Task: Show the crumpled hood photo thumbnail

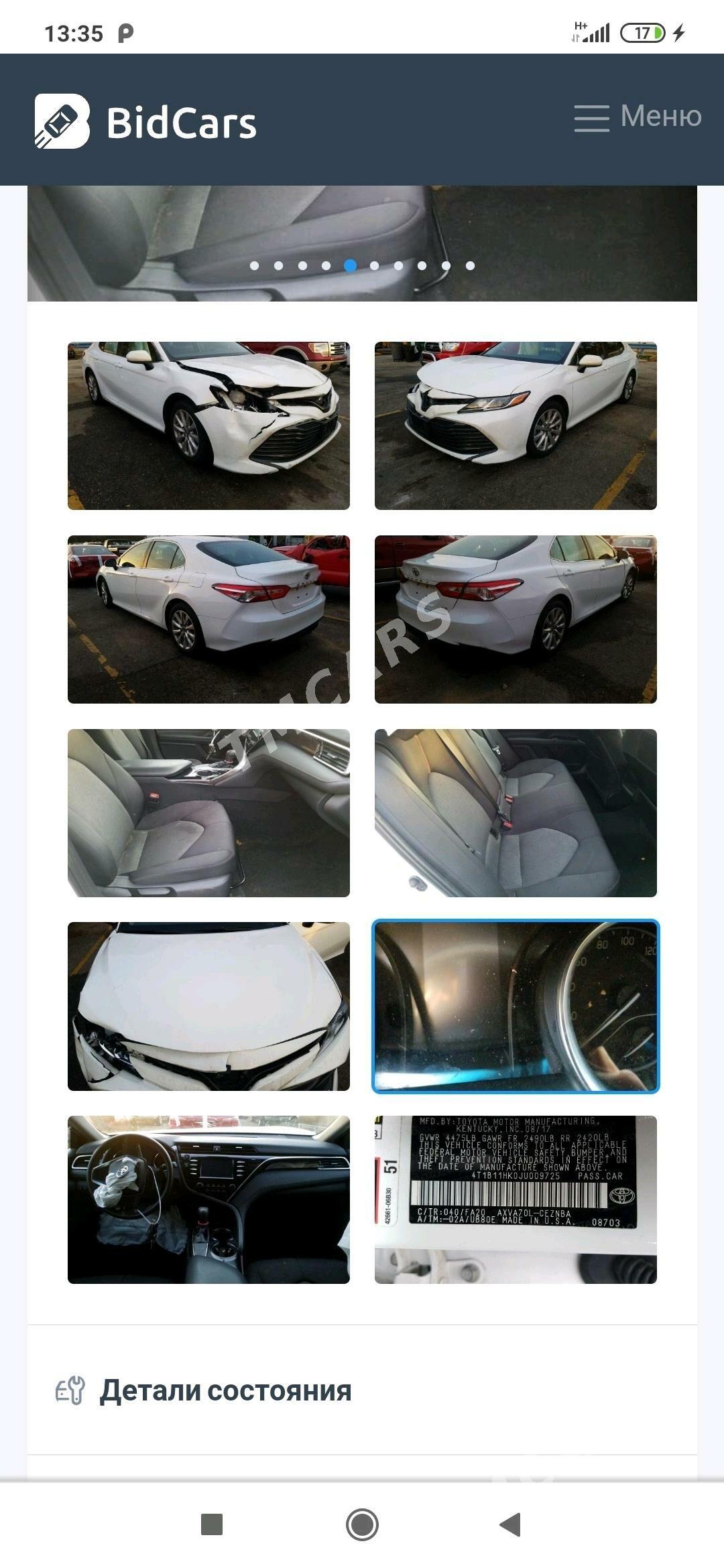Action: coord(208,1006)
